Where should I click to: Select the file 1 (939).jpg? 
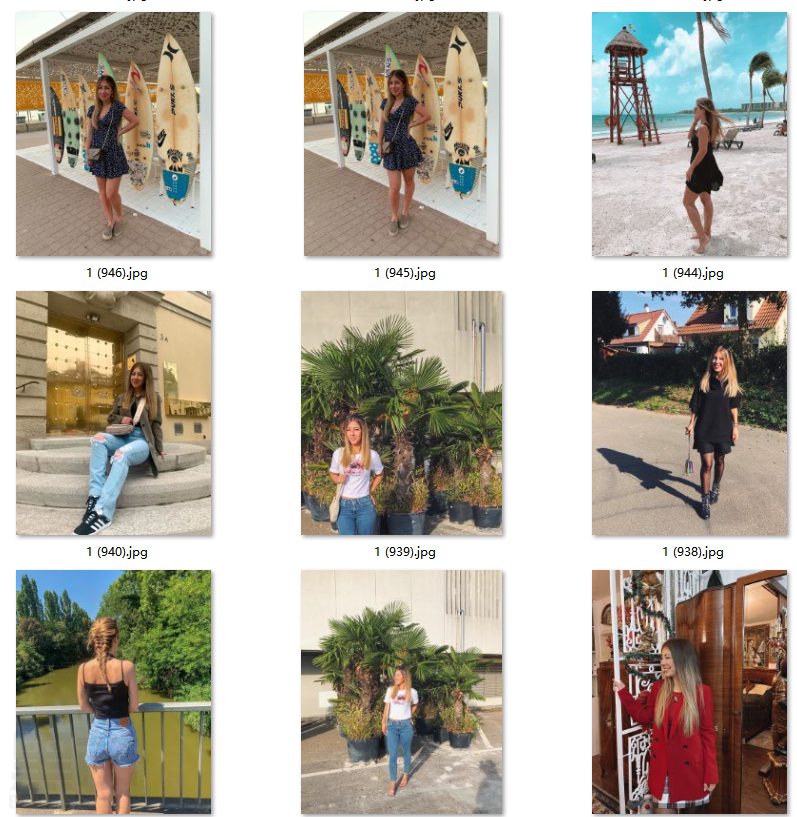point(401,413)
